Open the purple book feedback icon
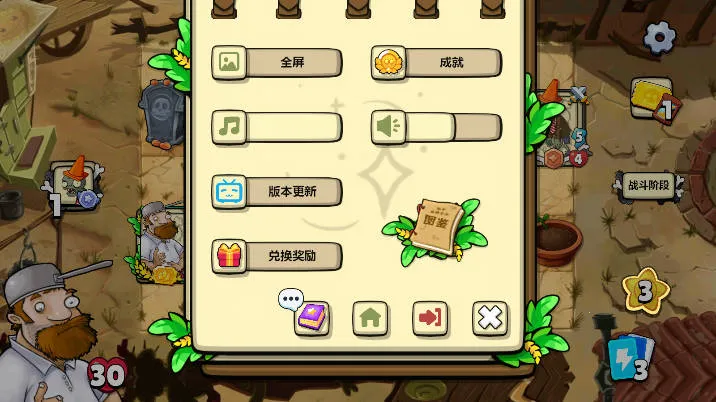The image size is (716, 402). pos(312,318)
